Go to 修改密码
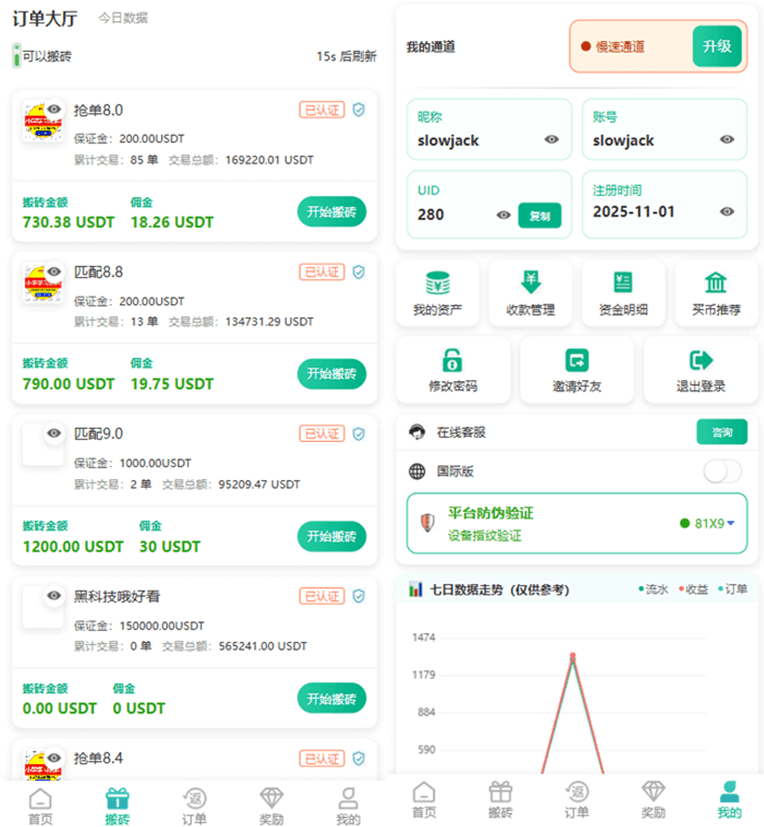Image resolution: width=764 pixels, height=827 pixels. tap(453, 370)
